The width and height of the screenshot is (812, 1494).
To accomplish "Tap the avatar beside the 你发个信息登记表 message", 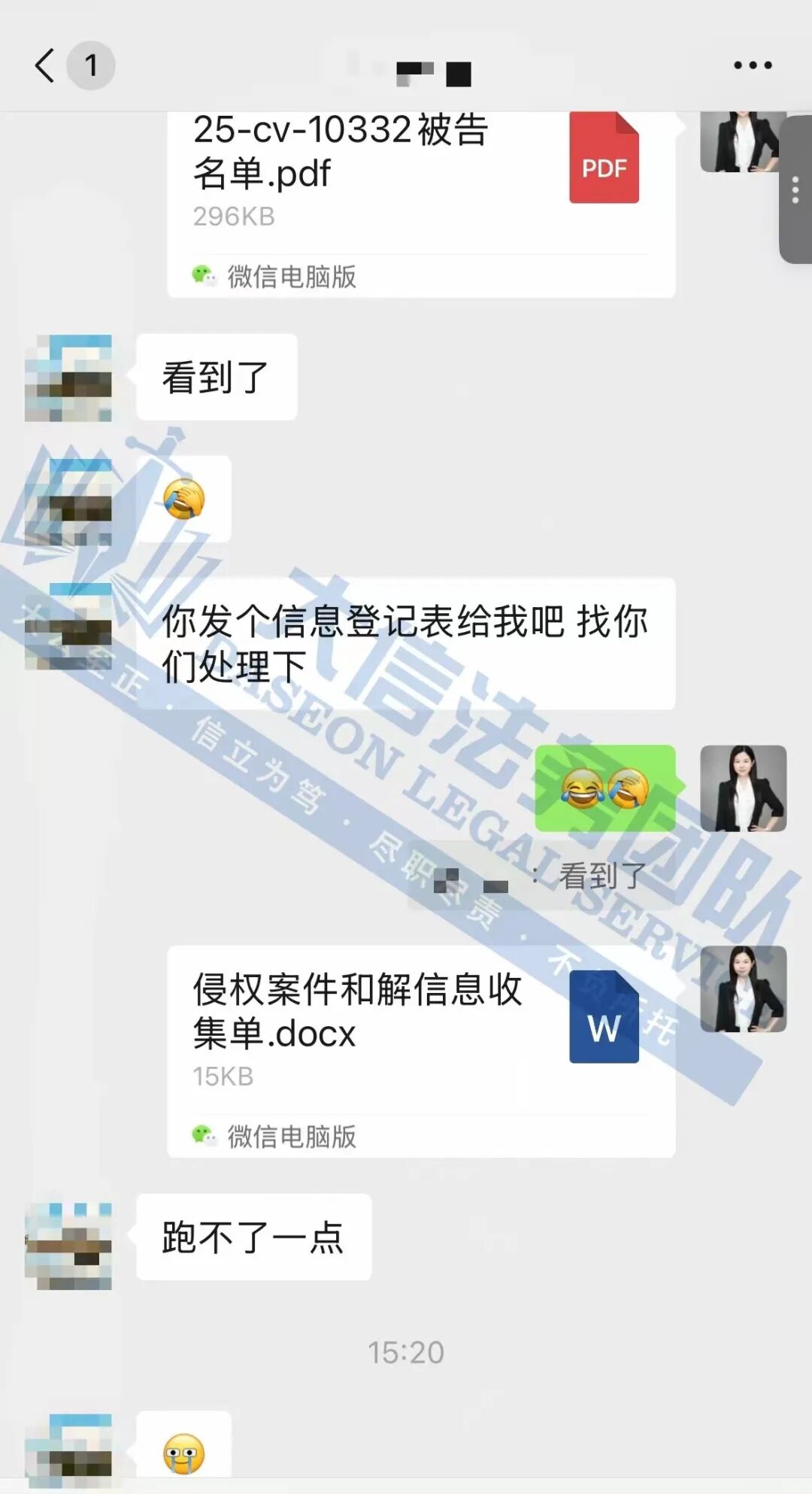I will point(68,626).
